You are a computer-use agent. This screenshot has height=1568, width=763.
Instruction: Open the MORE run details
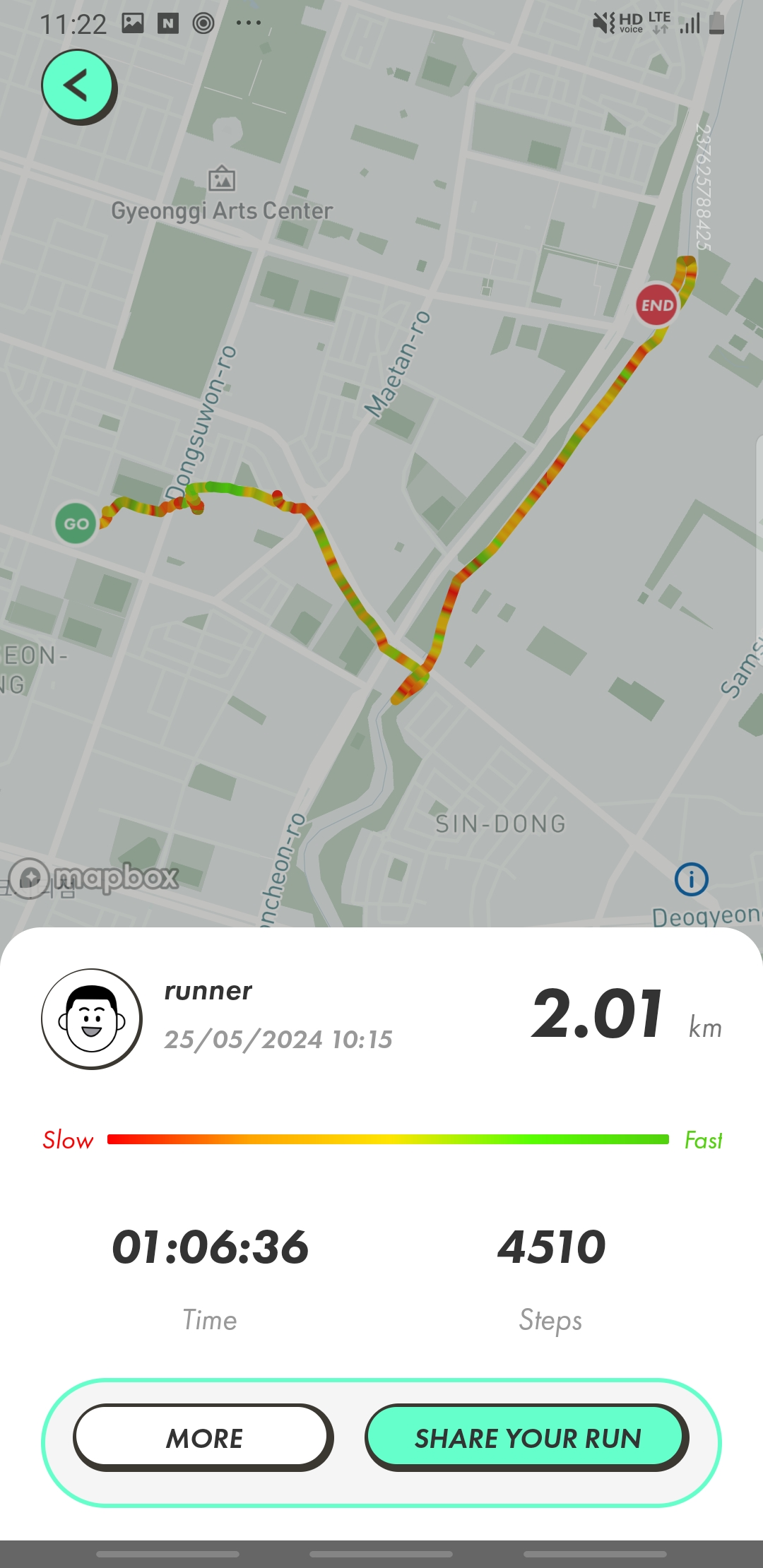pyautogui.click(x=203, y=1437)
